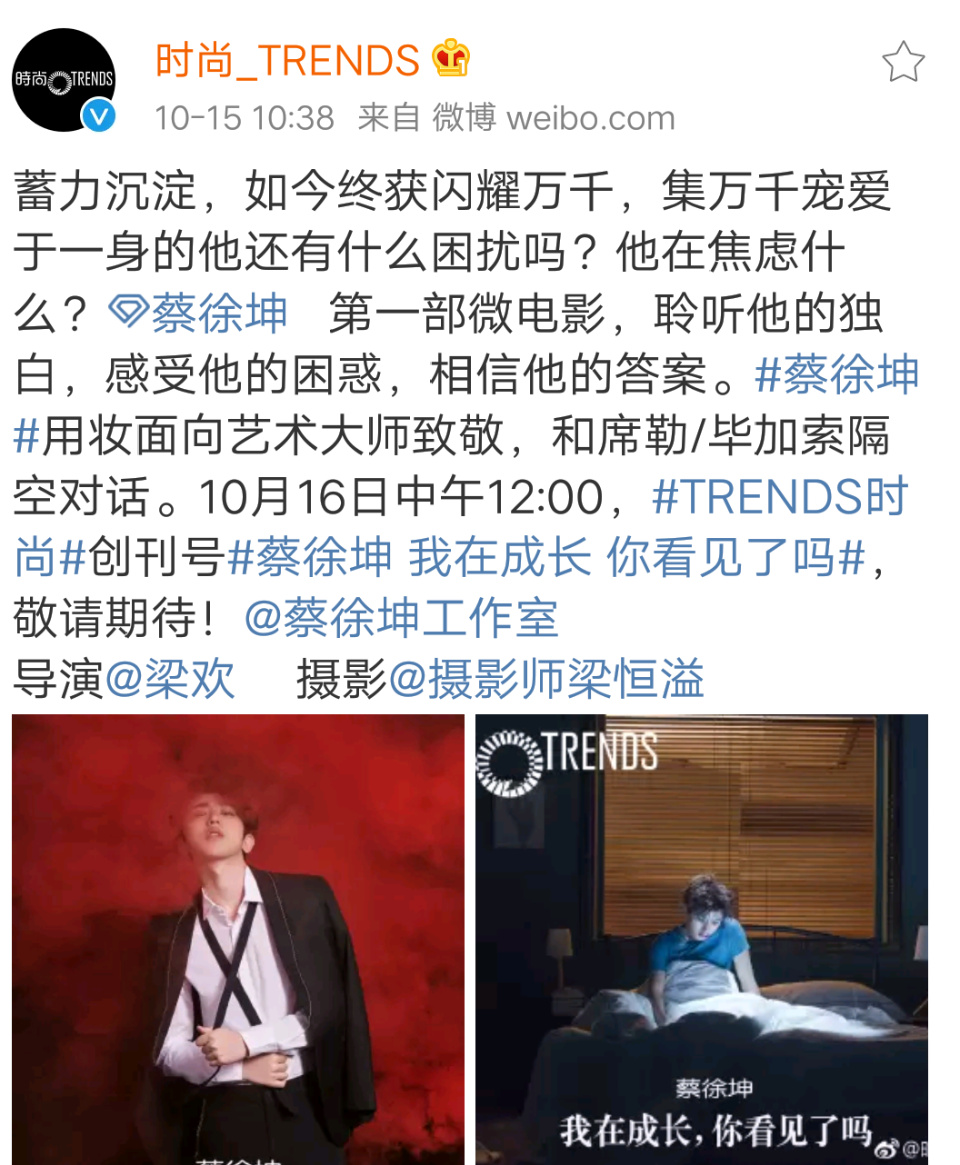View the red smoke photo of 蔡徐坤
Viewport: 960px width, 1165px height.
[238, 938]
